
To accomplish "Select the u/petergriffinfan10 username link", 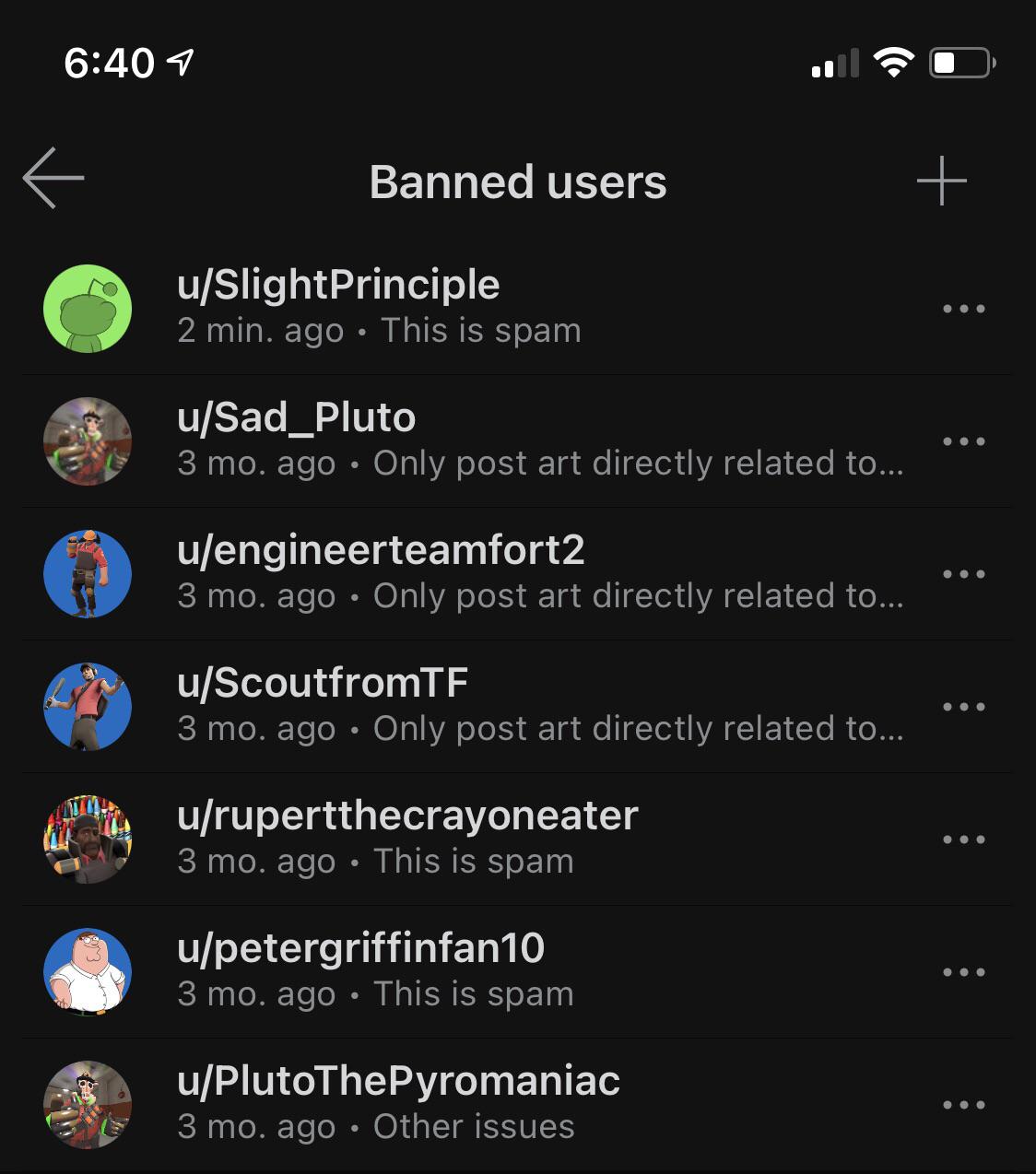I will (x=361, y=948).
